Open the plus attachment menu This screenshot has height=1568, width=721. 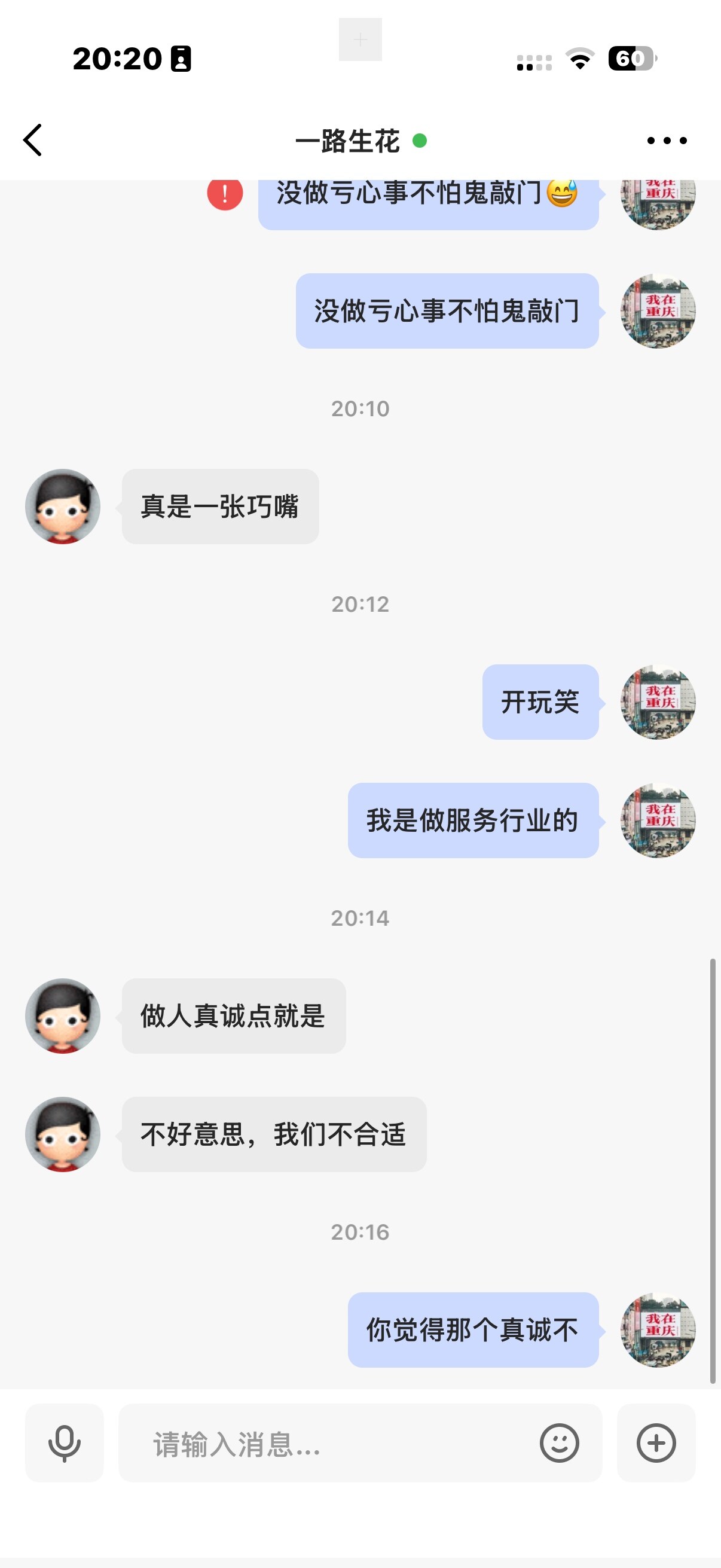(x=656, y=1442)
